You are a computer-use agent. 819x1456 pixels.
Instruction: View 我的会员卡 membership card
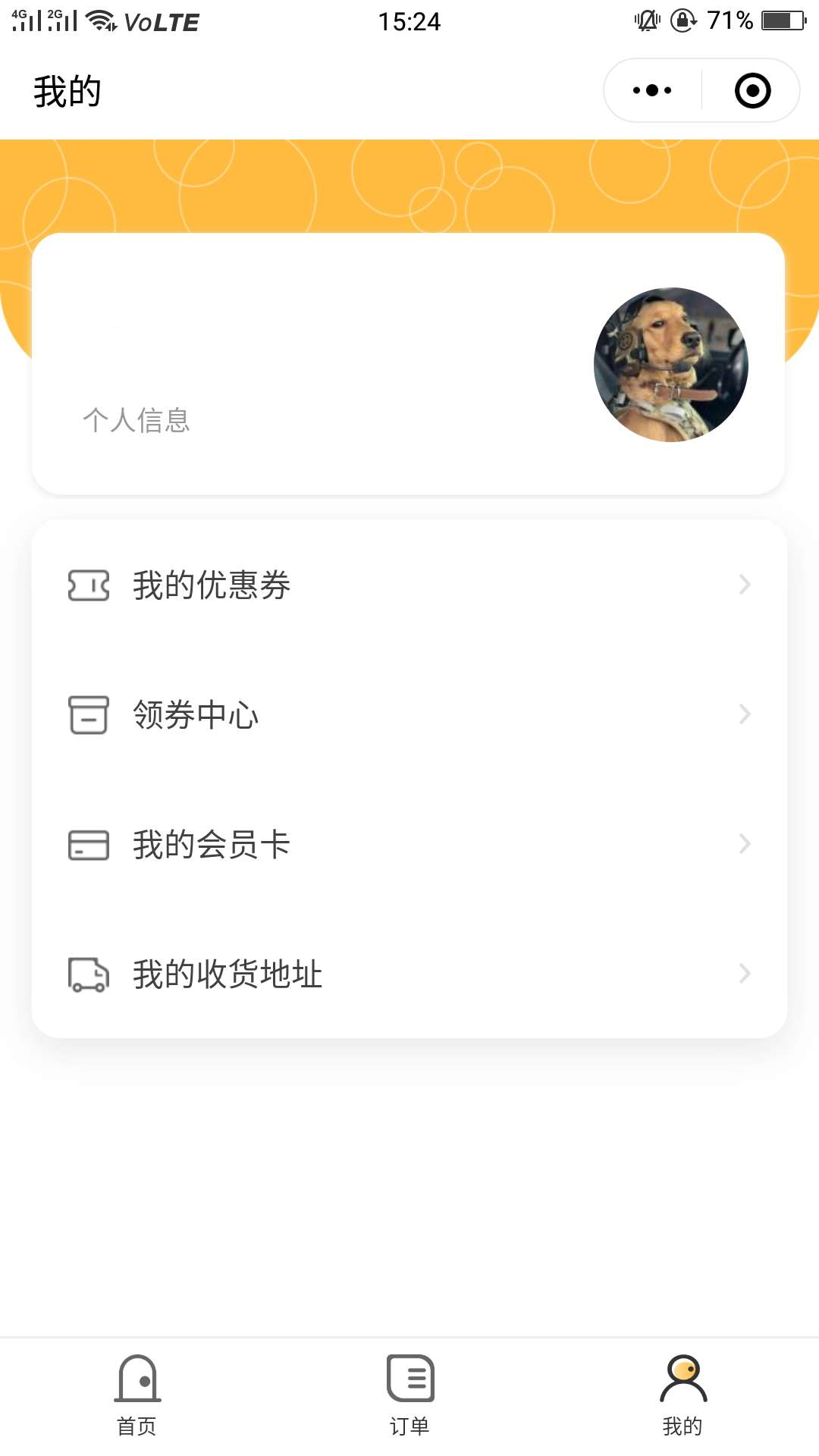tap(409, 844)
